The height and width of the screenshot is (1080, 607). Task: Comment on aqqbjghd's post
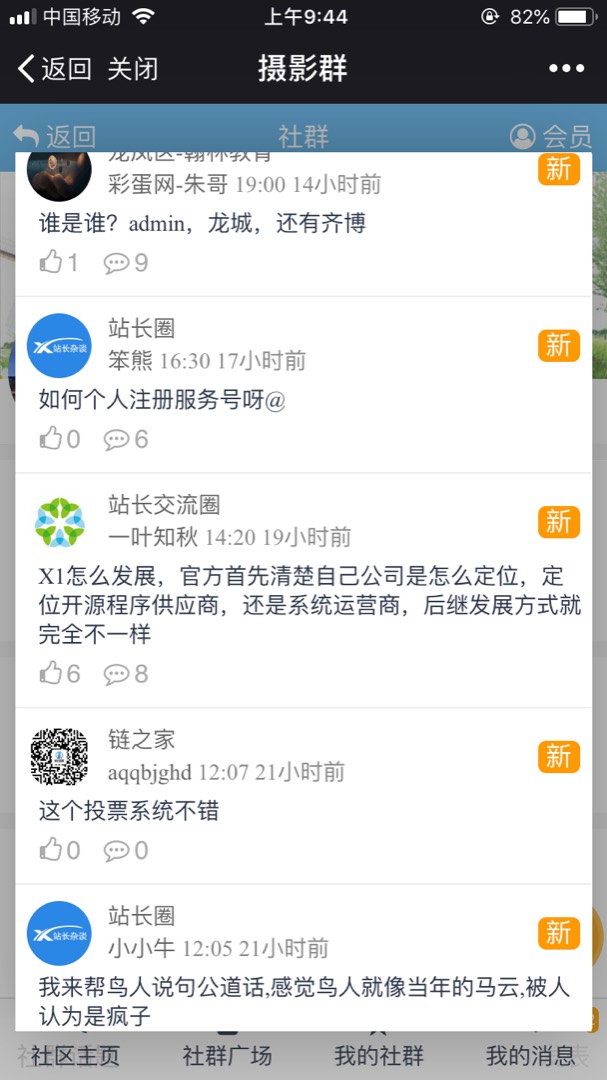pyautogui.click(x=126, y=850)
